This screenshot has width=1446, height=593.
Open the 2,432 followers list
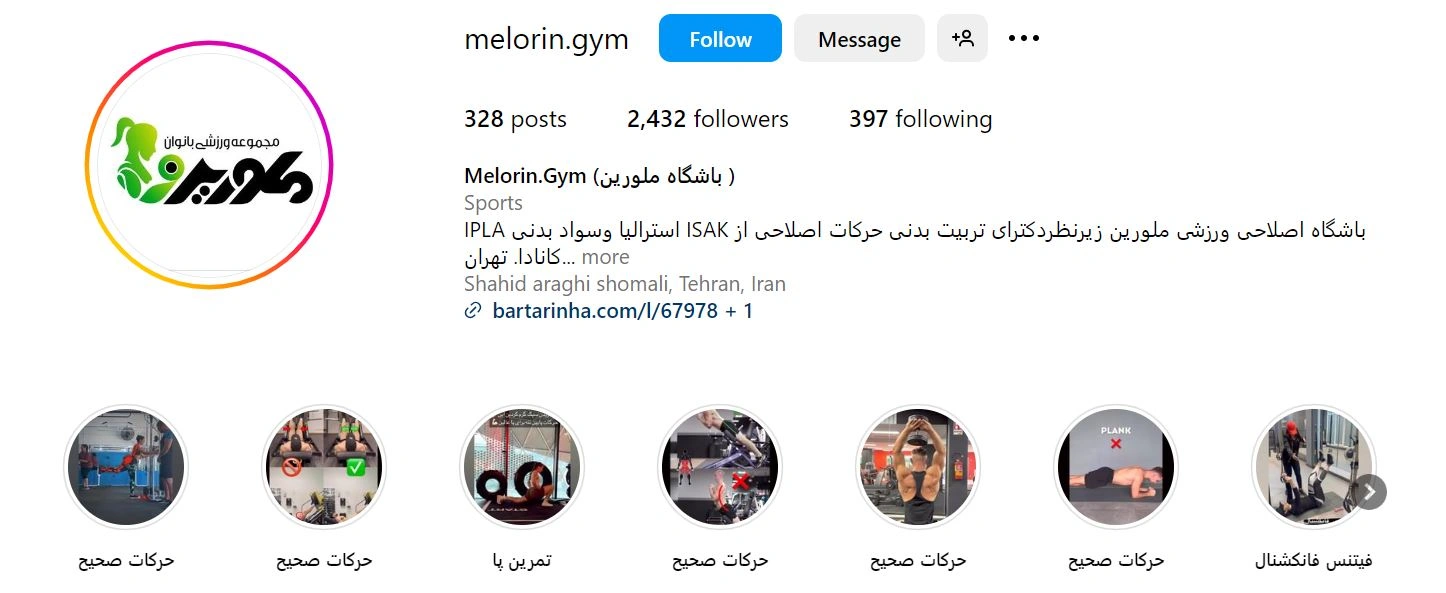707,119
